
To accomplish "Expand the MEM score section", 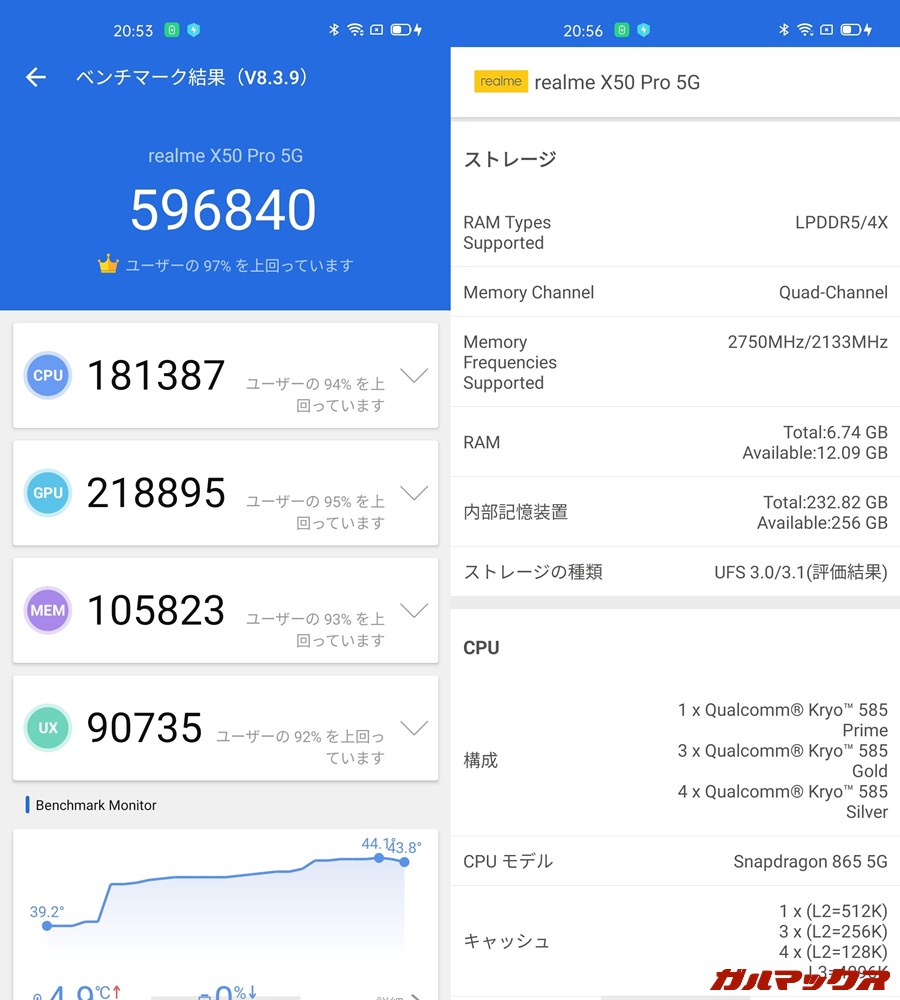I will coord(415,610).
